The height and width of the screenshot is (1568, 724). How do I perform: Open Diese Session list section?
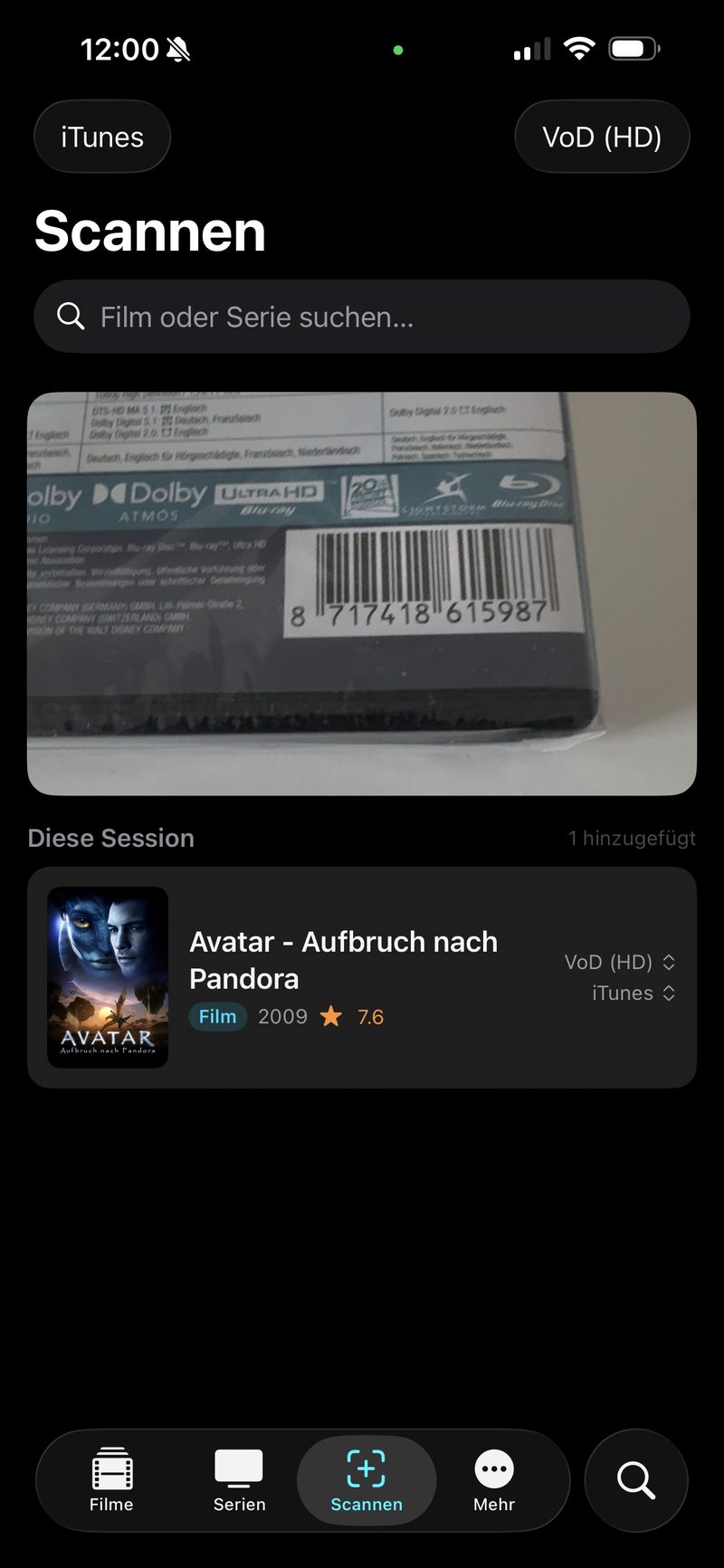click(111, 837)
